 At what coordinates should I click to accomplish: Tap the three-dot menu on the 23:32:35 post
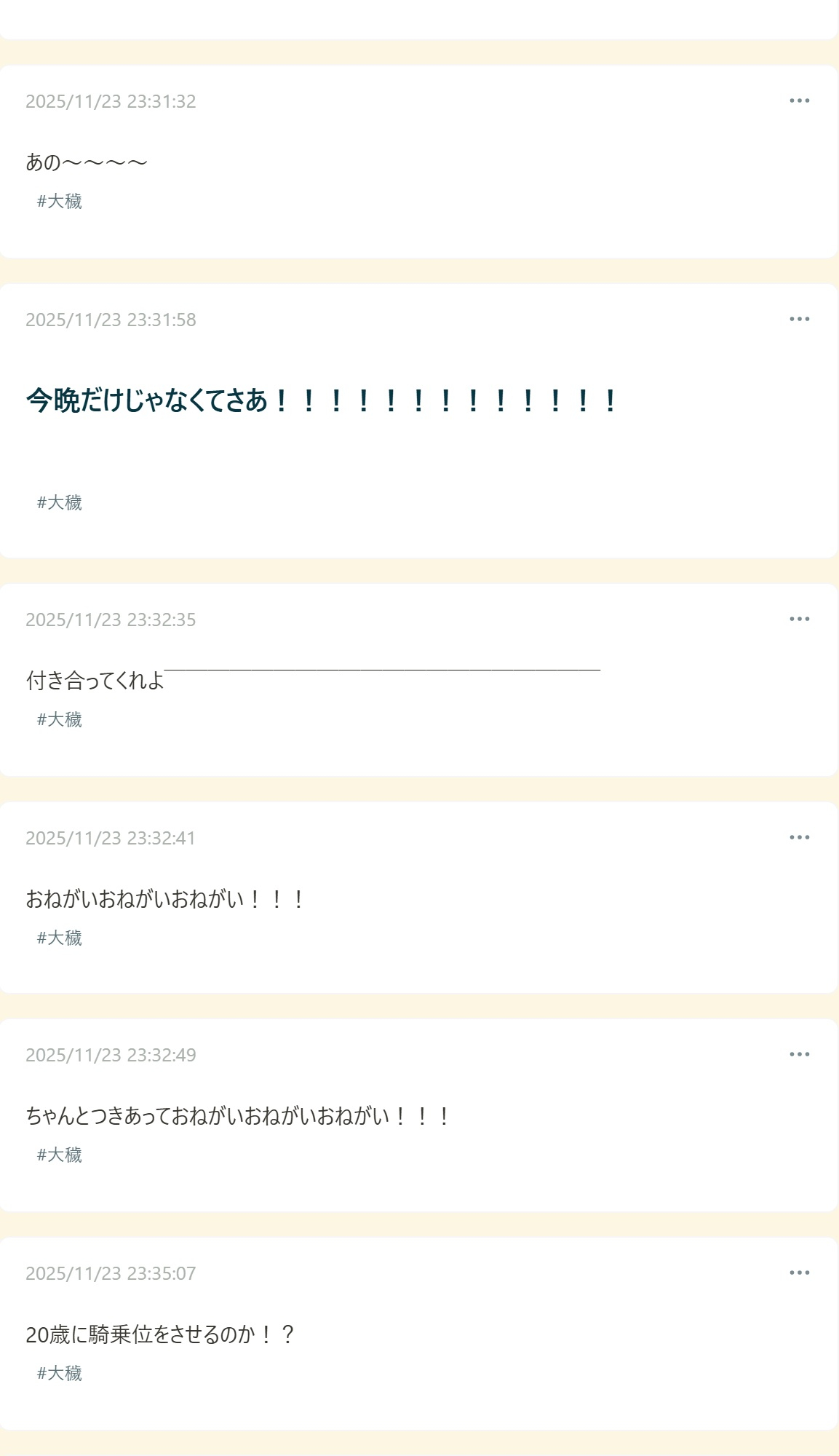coord(799,619)
